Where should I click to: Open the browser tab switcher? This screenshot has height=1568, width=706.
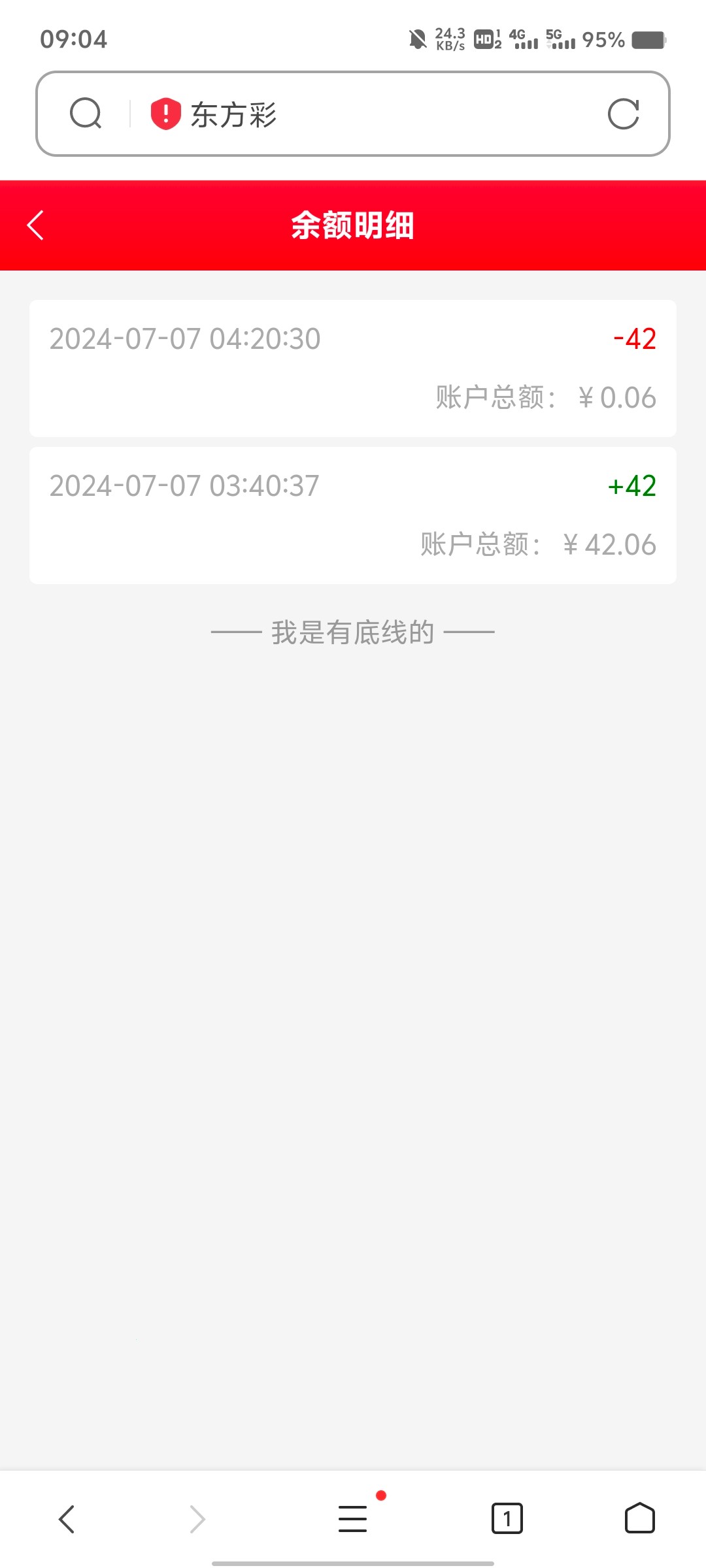(507, 1518)
